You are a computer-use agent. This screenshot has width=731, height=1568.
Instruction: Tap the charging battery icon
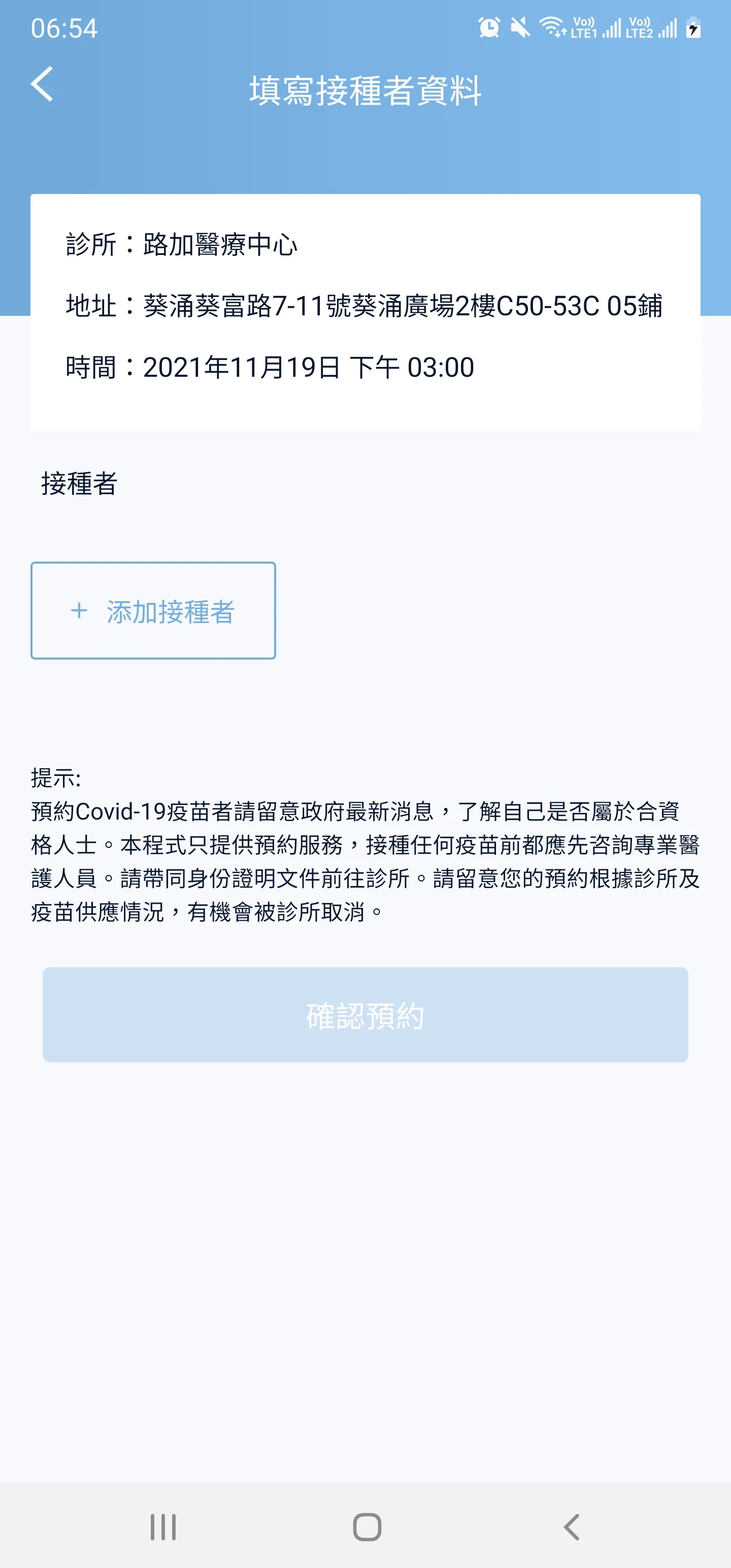tap(694, 28)
